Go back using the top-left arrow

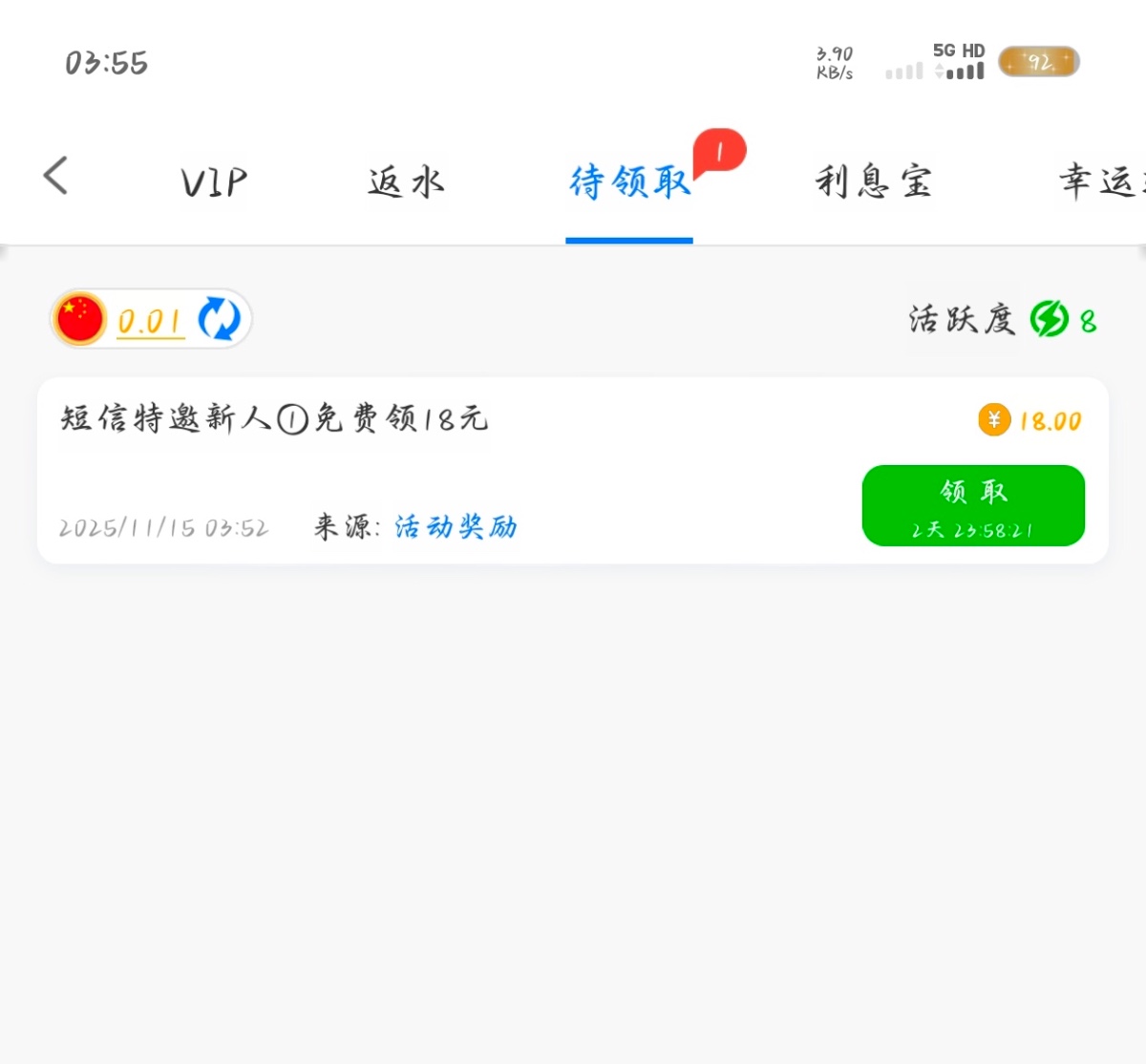pyautogui.click(x=55, y=176)
